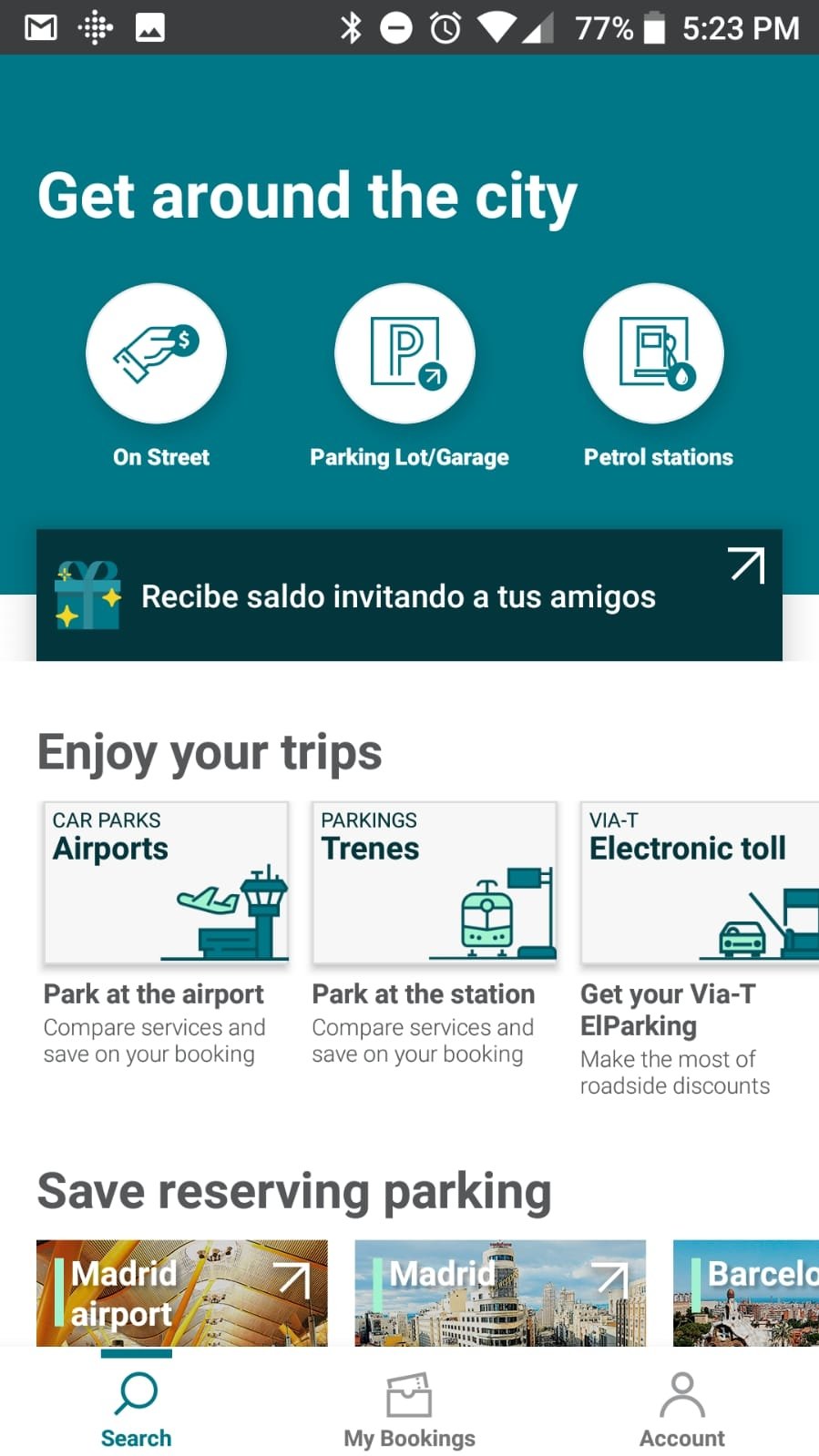Switch to the Search tab
Screen dimensions: 819x1456
136,1409
